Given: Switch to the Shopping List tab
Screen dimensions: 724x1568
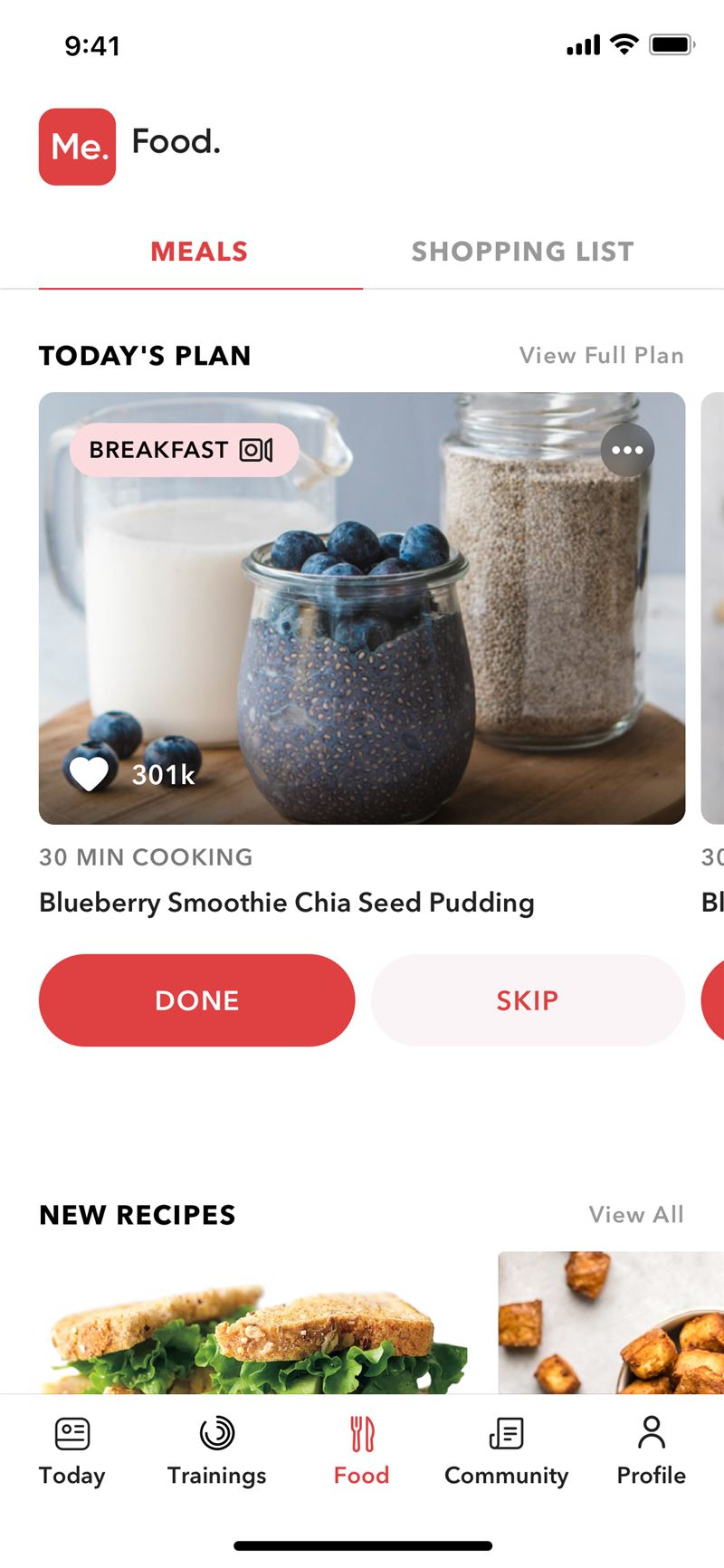Looking at the screenshot, I should tap(523, 252).
